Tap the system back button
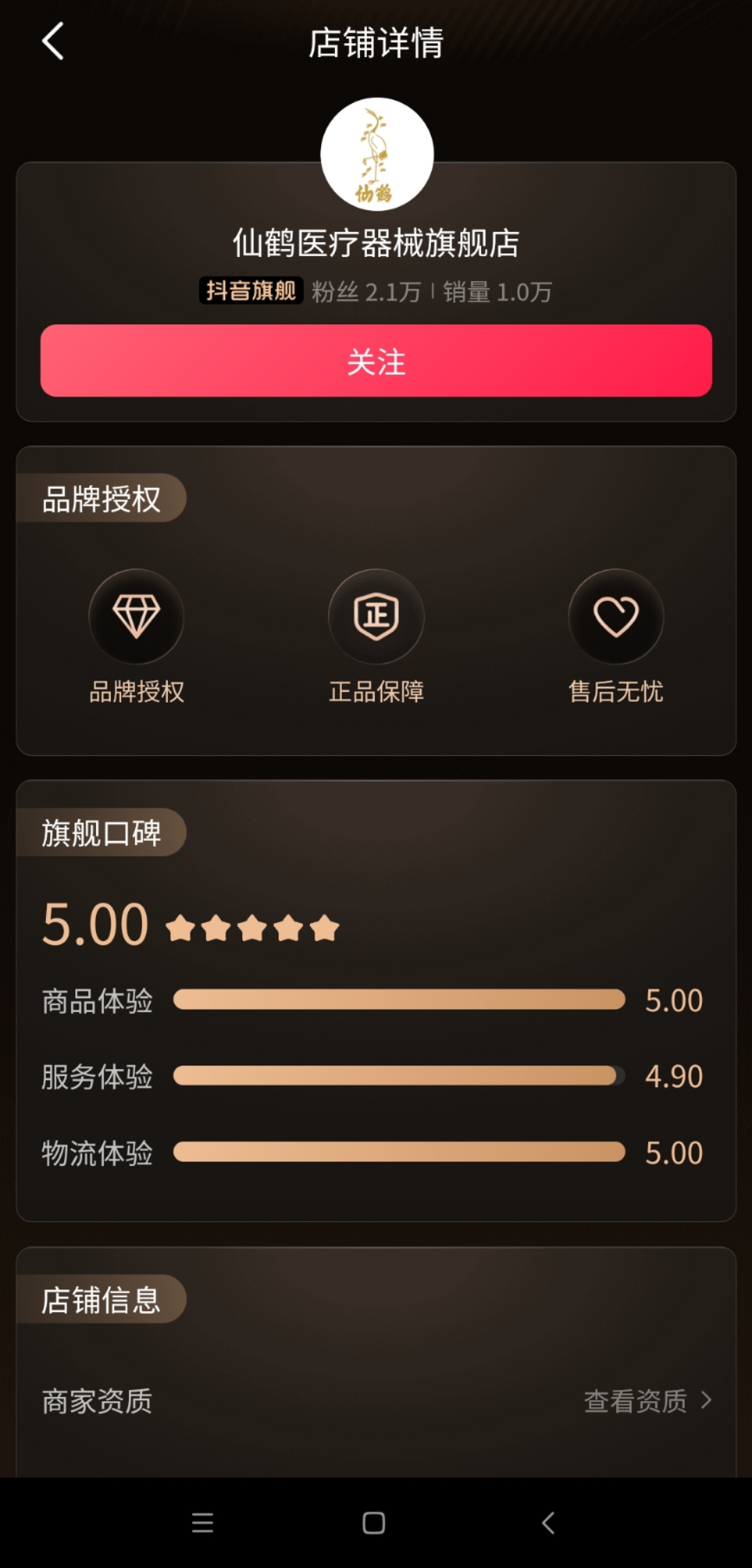Screen dimensions: 752x1568 point(548,1523)
